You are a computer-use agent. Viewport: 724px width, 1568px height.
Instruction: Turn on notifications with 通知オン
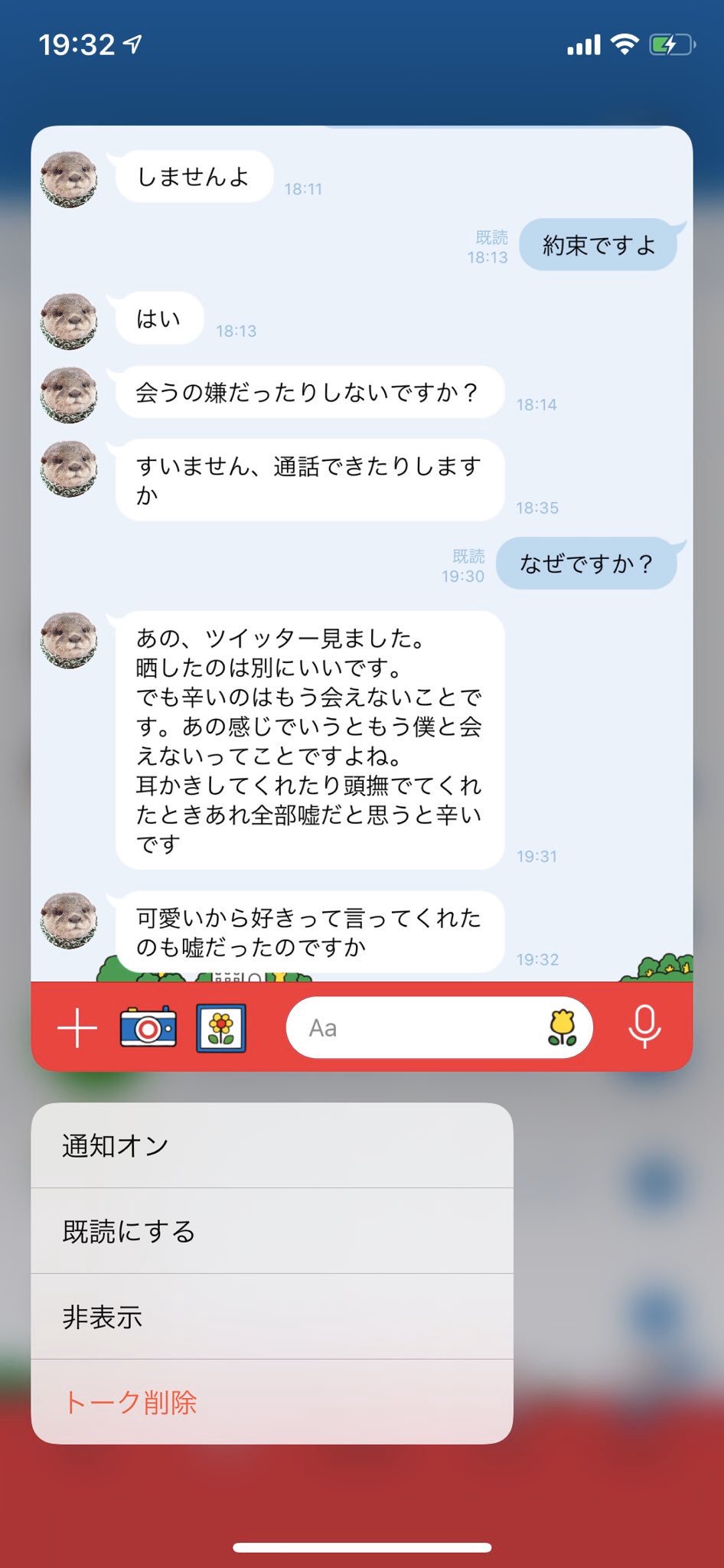pos(272,1145)
